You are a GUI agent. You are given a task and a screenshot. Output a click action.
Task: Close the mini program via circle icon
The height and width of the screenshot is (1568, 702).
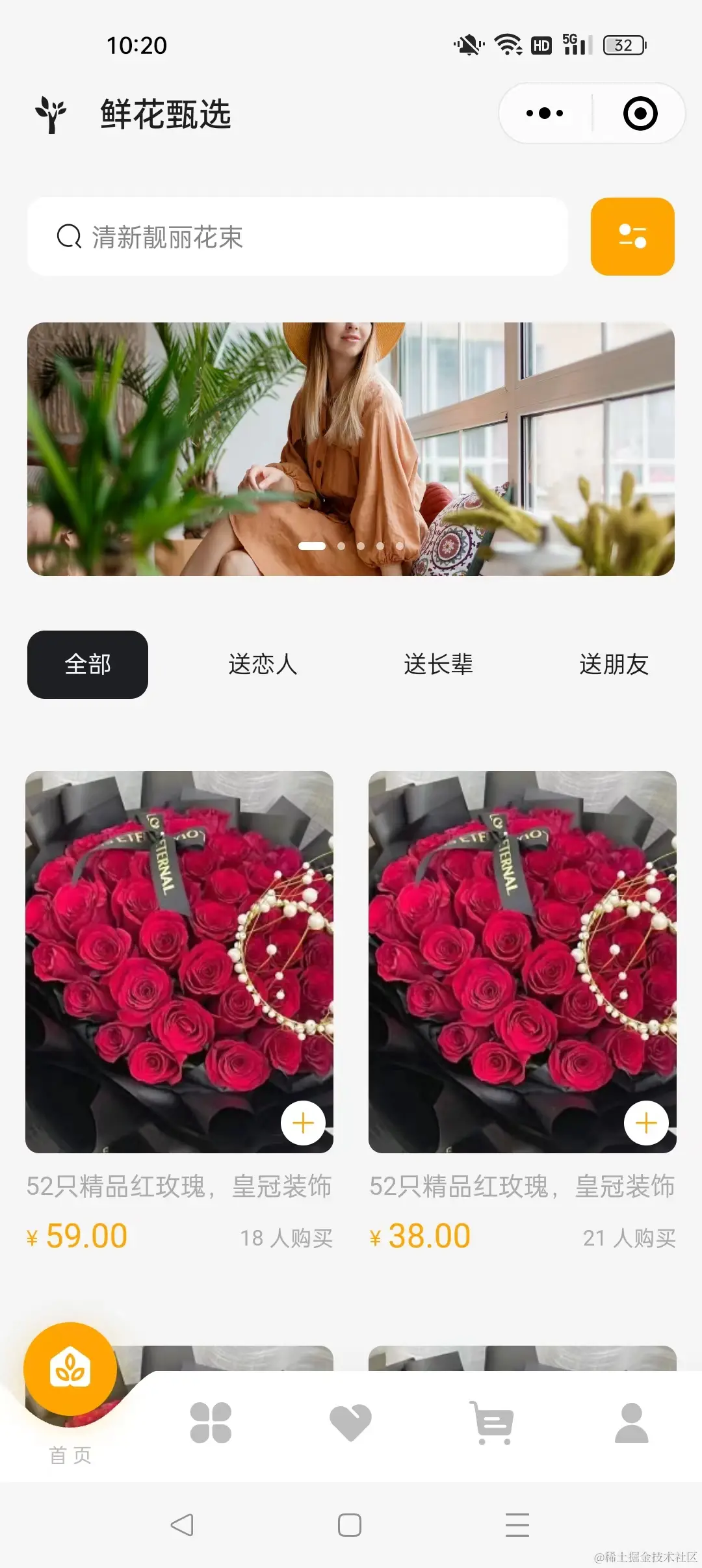click(x=640, y=113)
